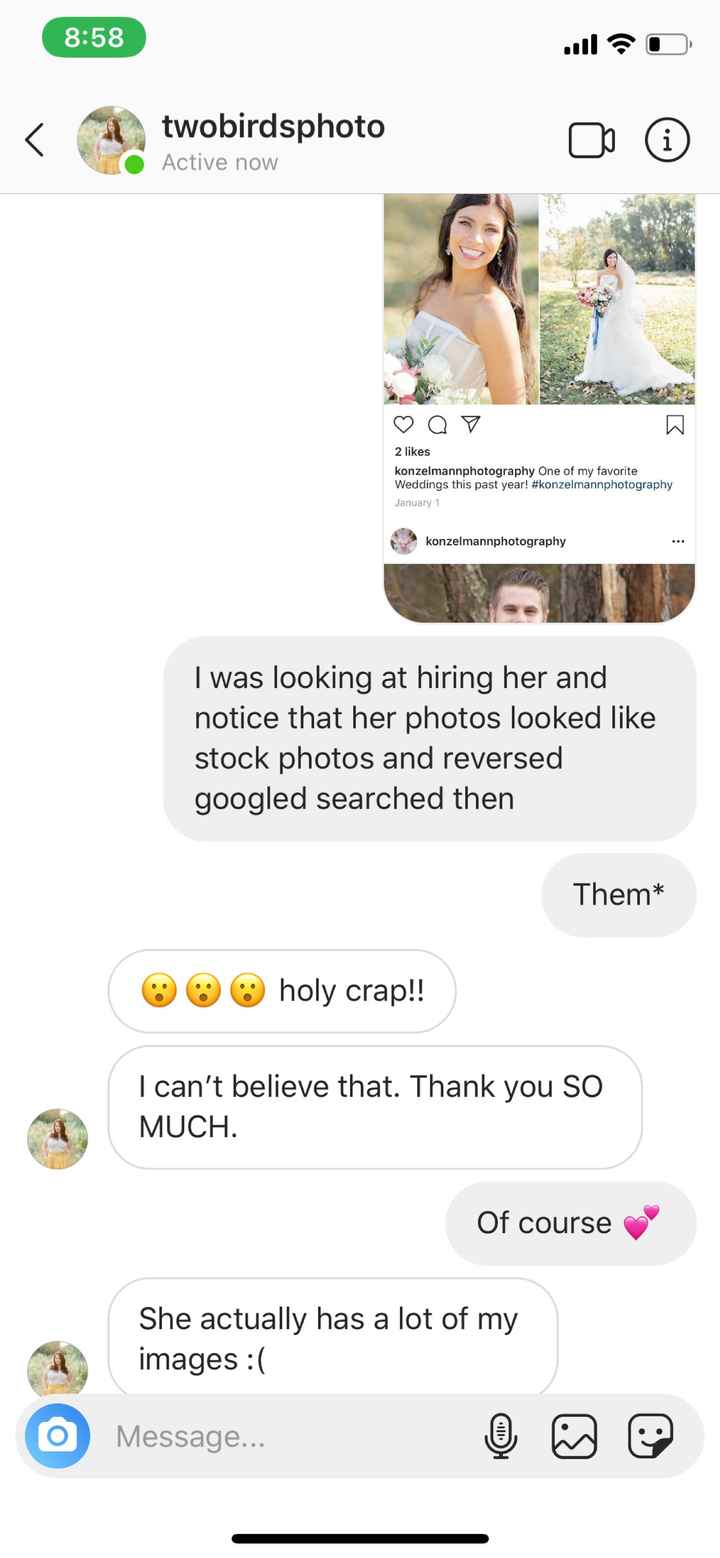Image resolution: width=720 pixels, height=1558 pixels.
Task: Open the sticker picker in the message bar
Action: (x=650, y=1436)
